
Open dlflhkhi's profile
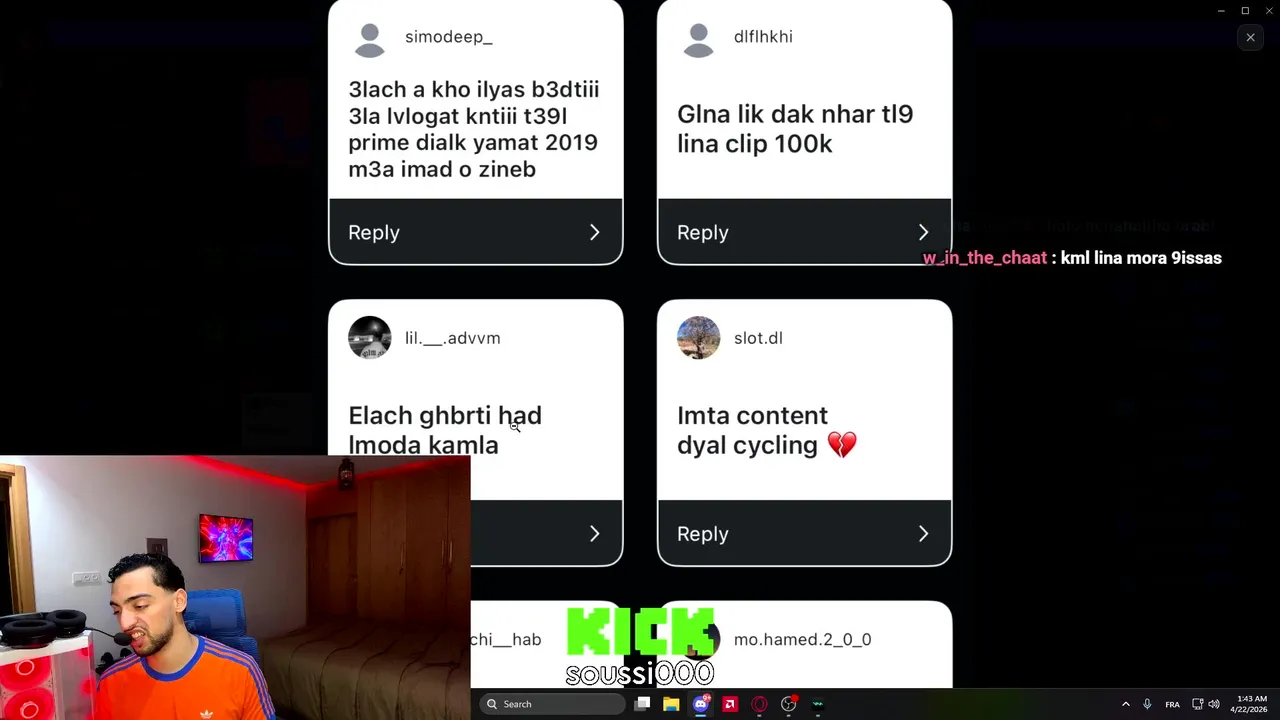click(762, 37)
